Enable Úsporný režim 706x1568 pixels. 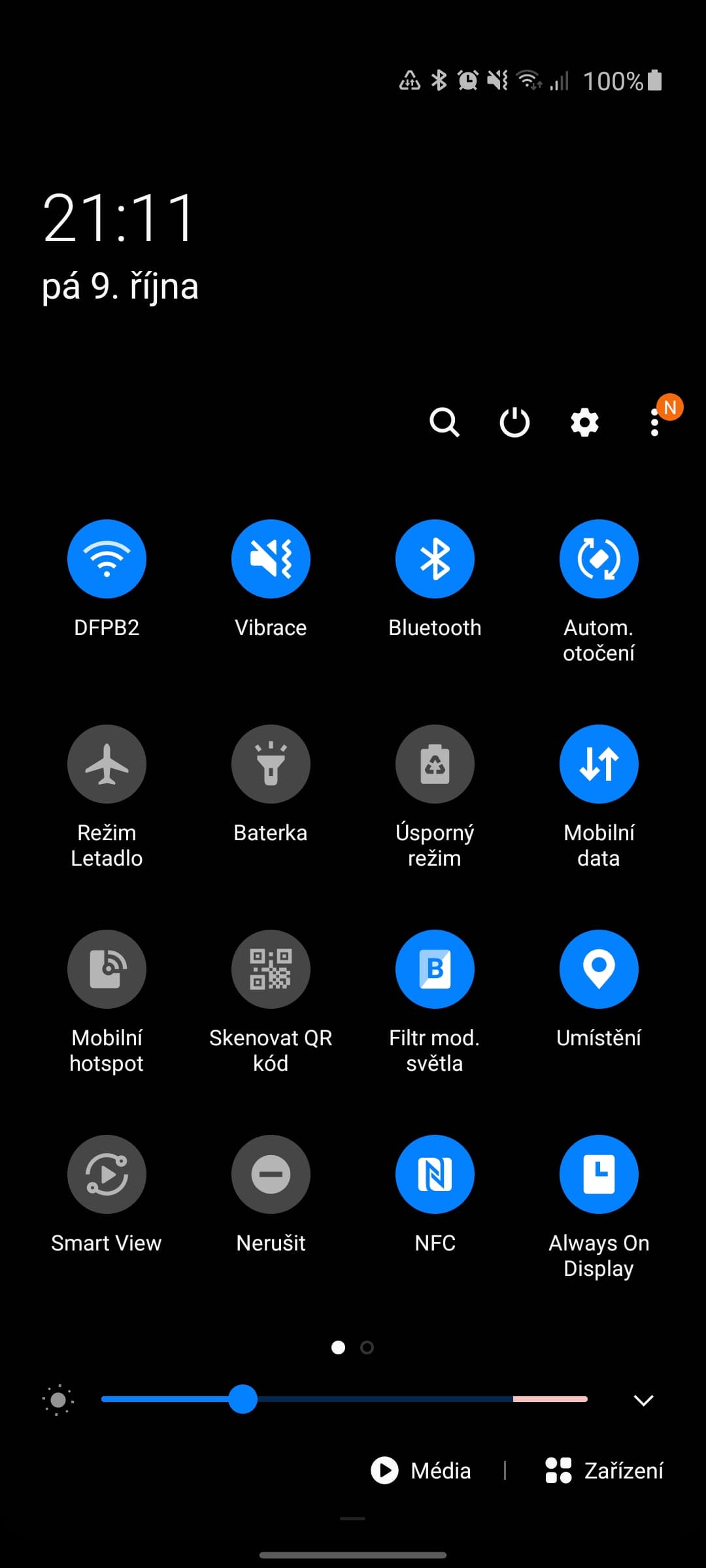pos(435,764)
